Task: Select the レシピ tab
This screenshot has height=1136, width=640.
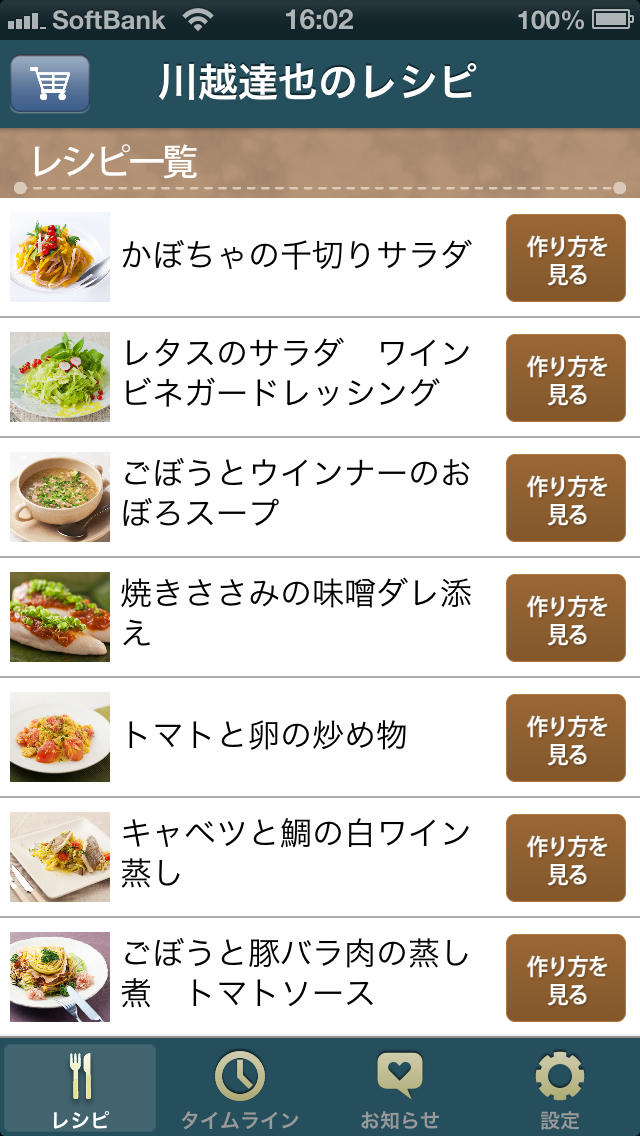Action: 80,1088
